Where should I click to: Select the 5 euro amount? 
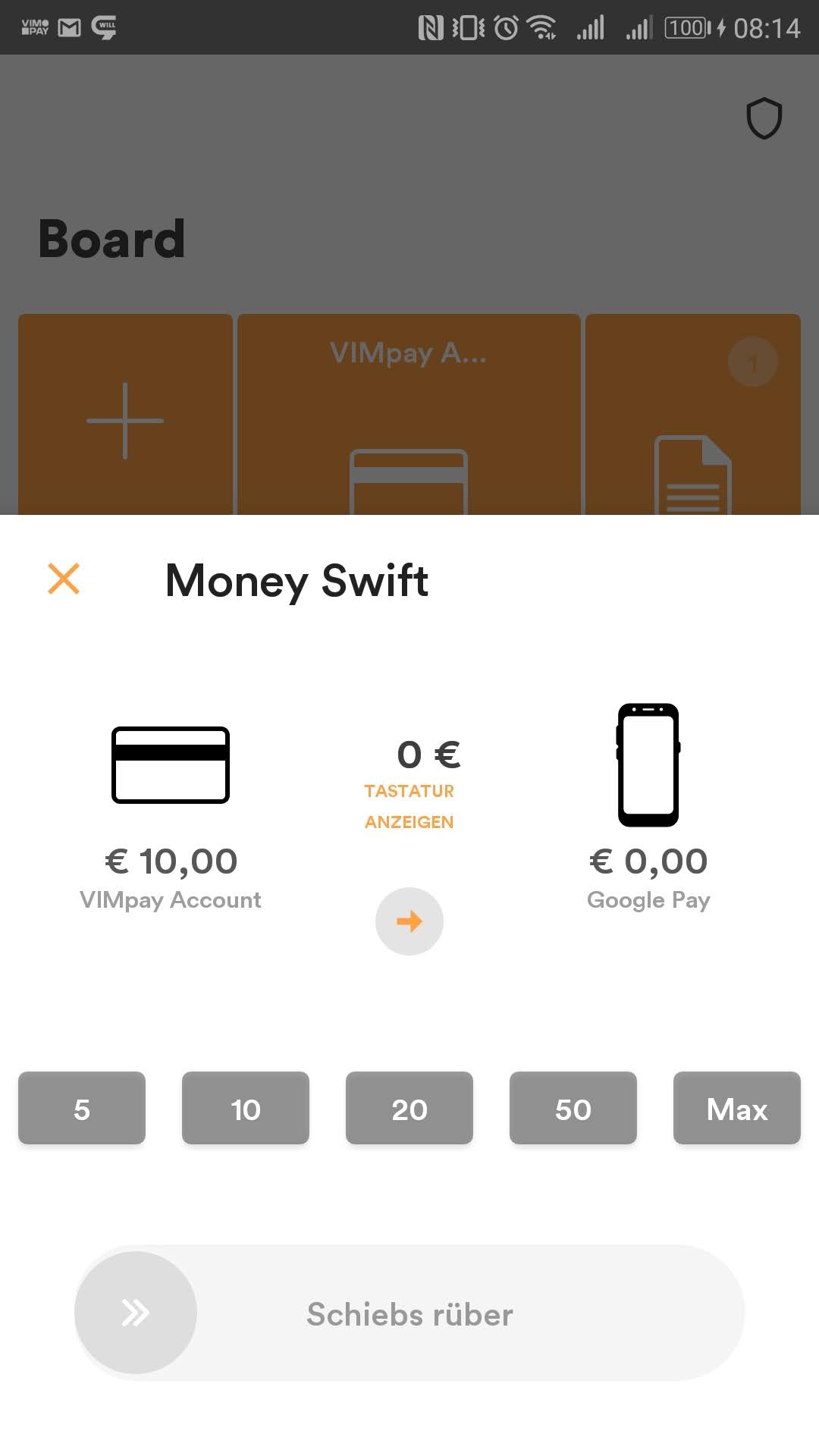click(82, 1108)
